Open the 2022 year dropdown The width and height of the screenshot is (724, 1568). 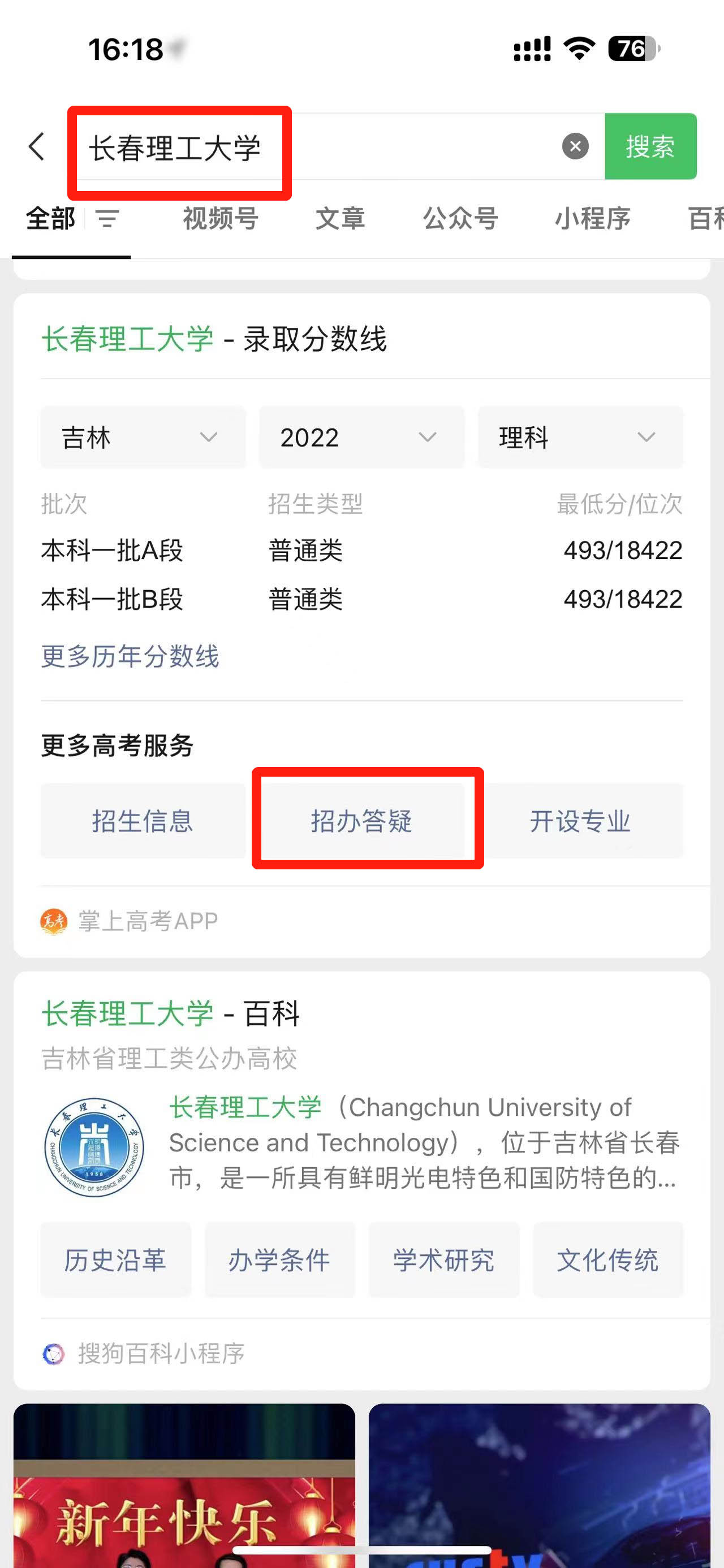[x=361, y=437]
